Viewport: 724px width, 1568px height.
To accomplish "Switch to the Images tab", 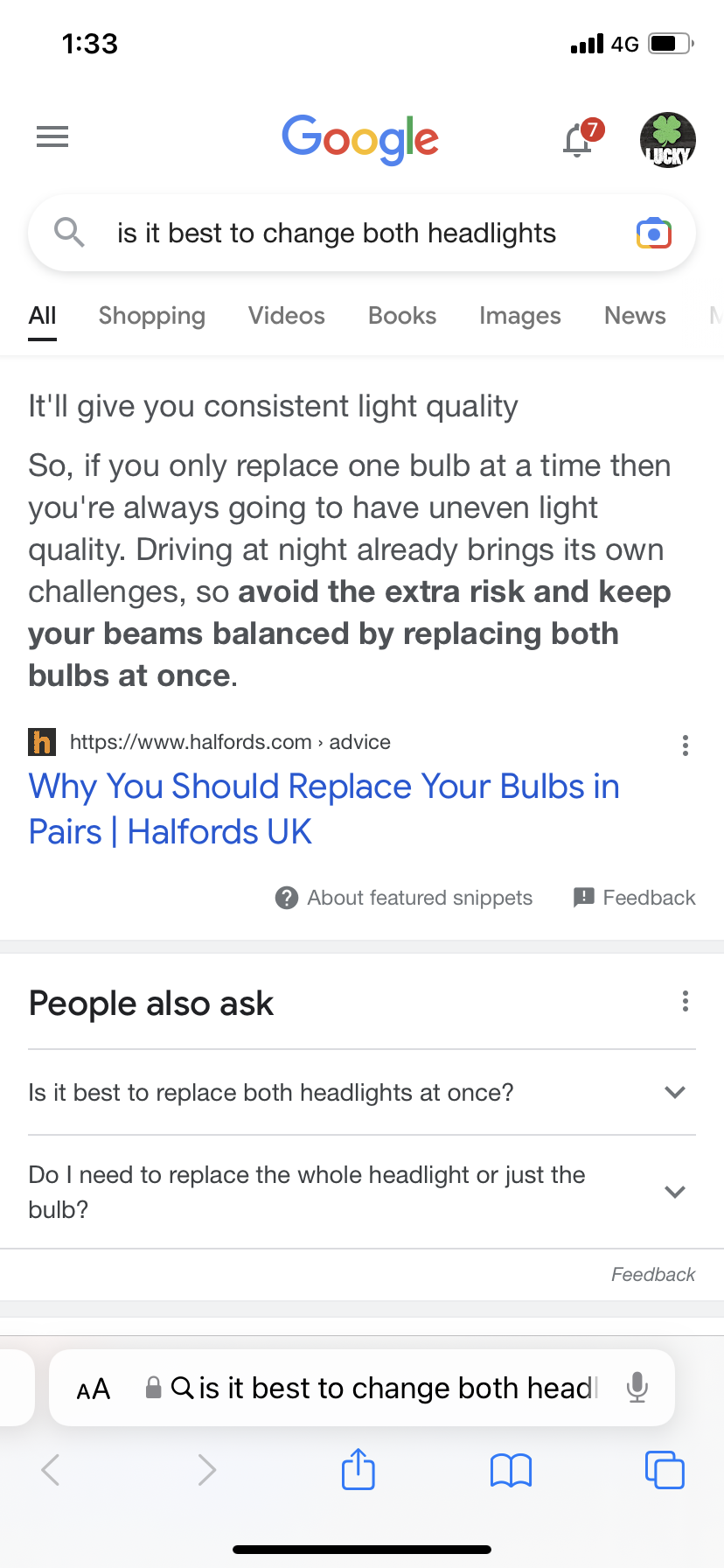I will 519,316.
